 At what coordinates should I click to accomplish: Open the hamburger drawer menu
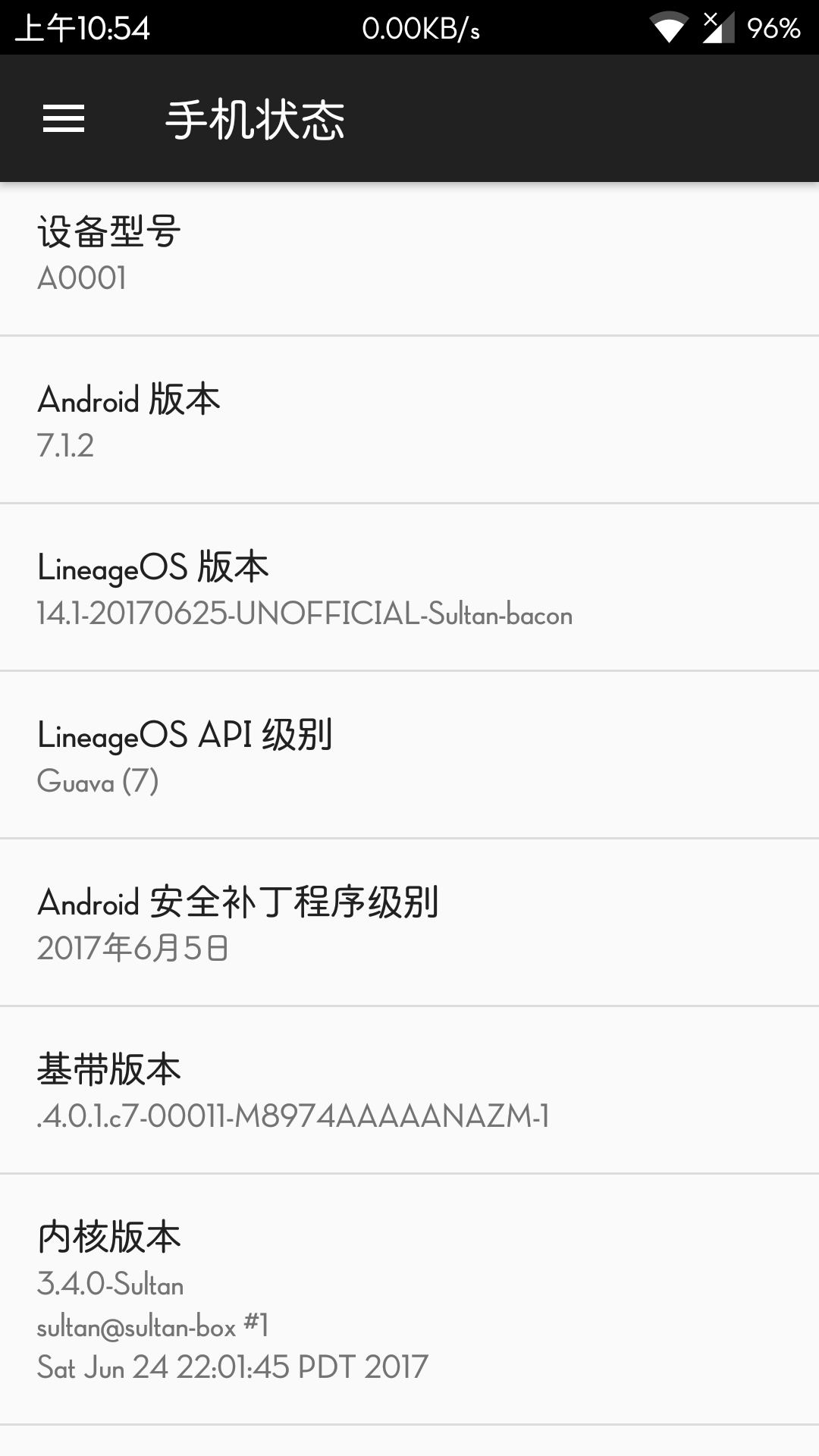pyautogui.click(x=64, y=119)
